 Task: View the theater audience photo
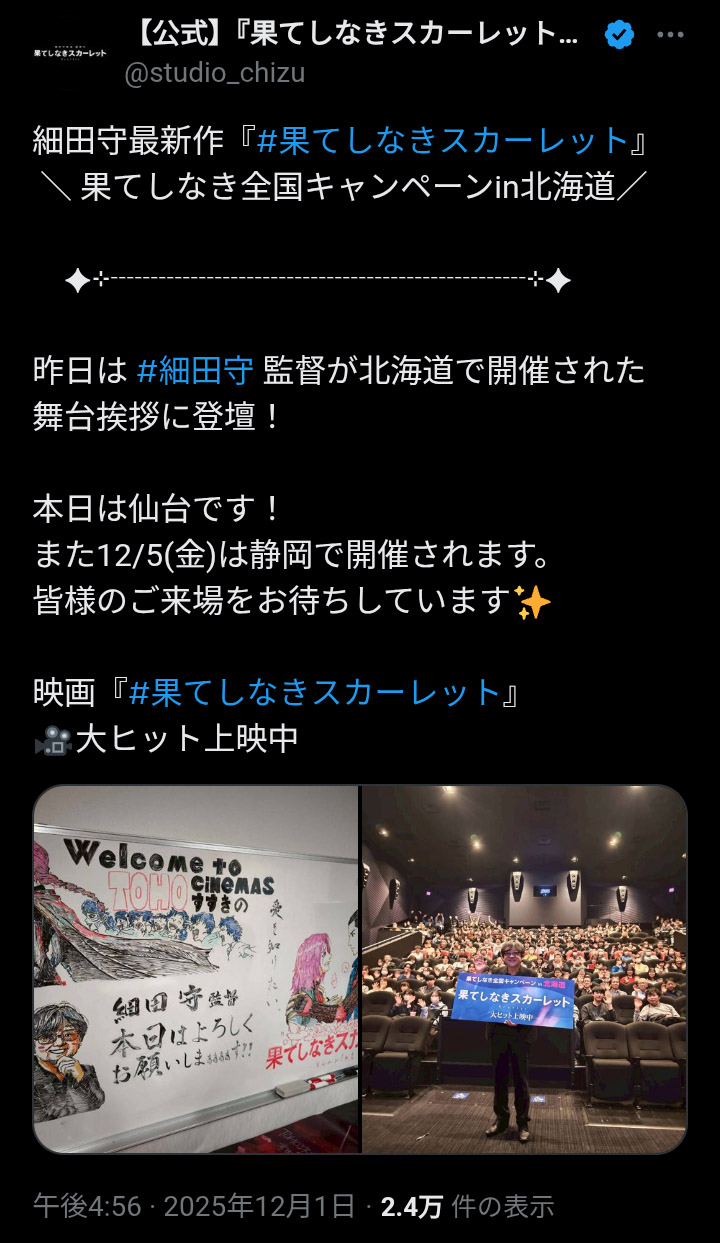524,969
